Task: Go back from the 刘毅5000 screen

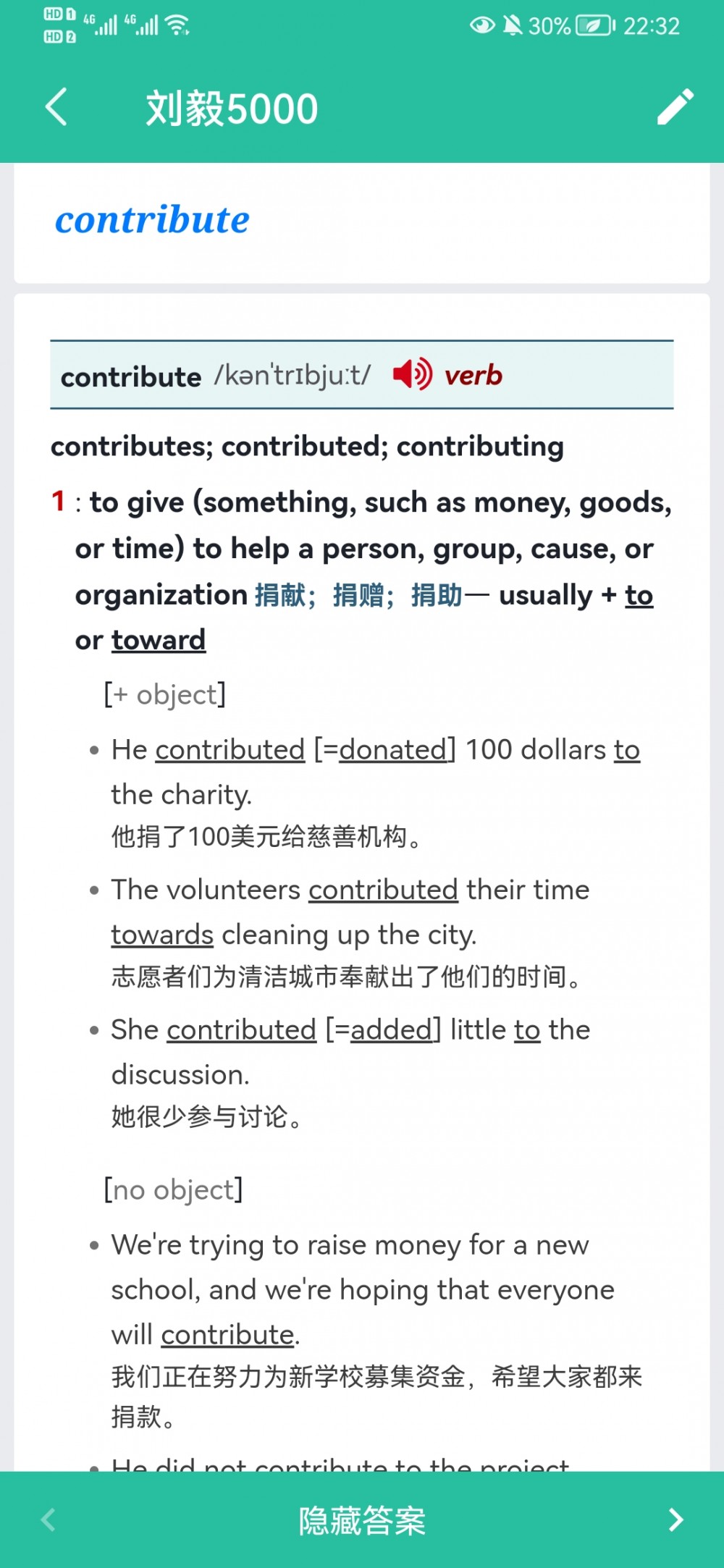Action: (x=56, y=107)
